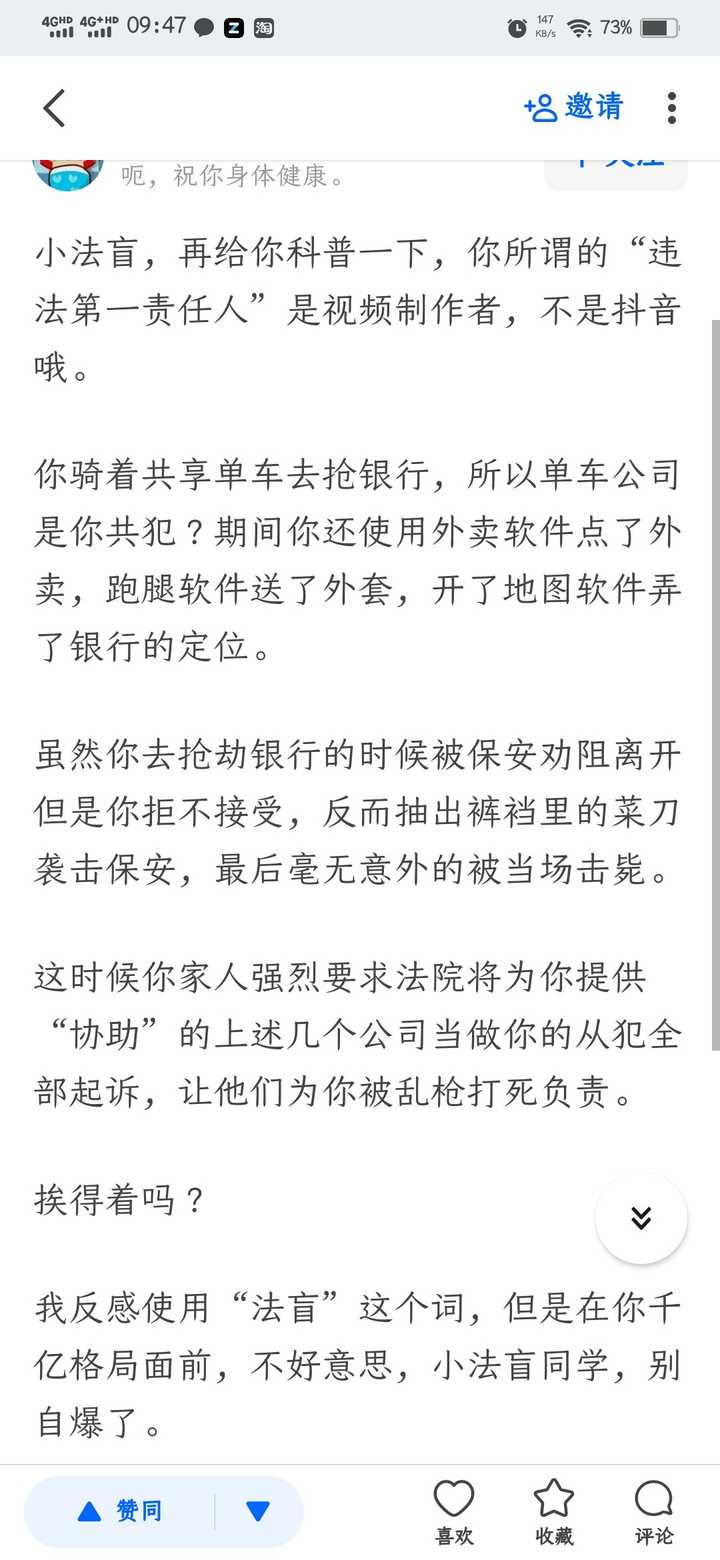Go back using the top-left arrow

(54, 108)
